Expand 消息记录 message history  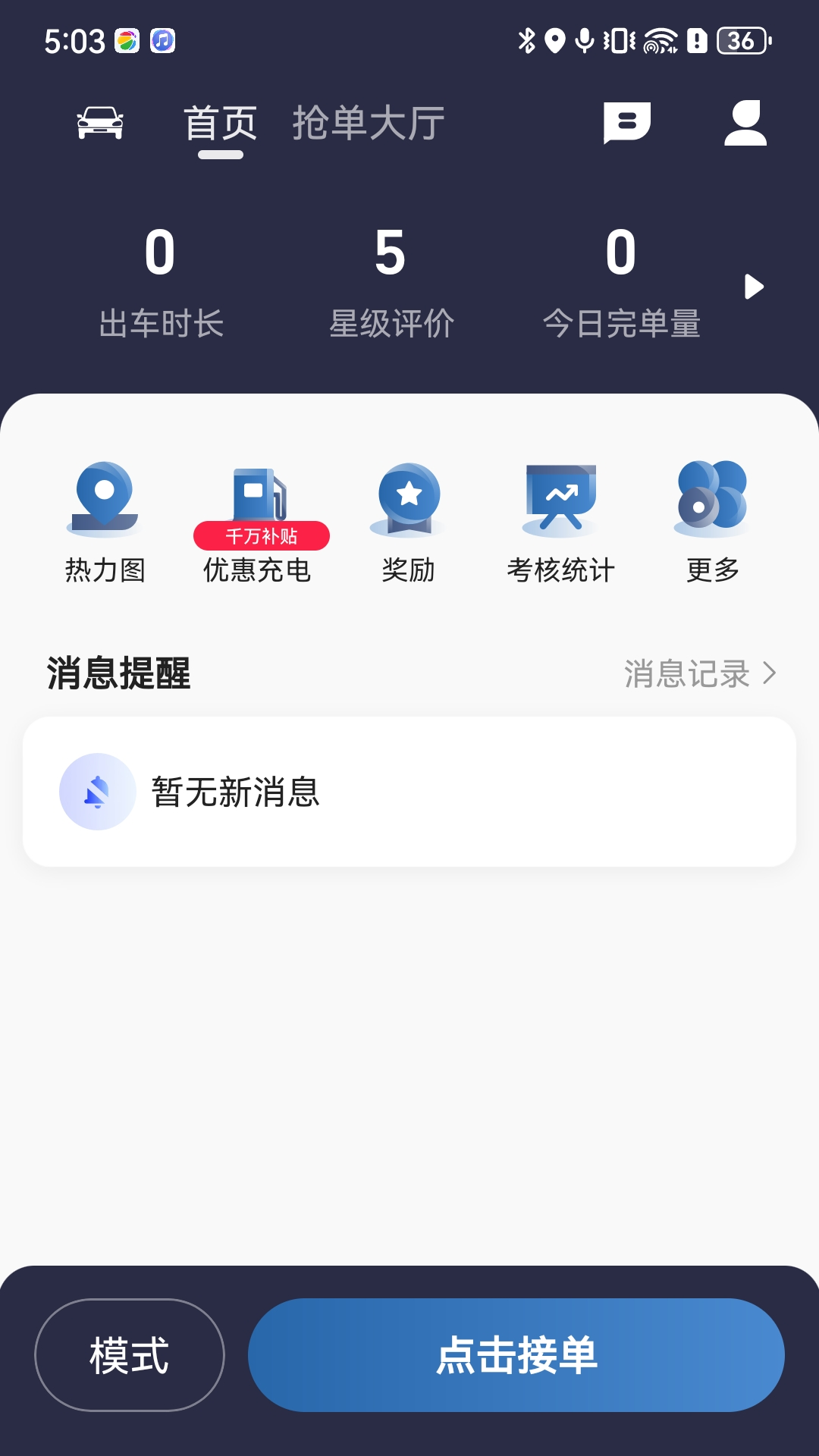pos(686,672)
